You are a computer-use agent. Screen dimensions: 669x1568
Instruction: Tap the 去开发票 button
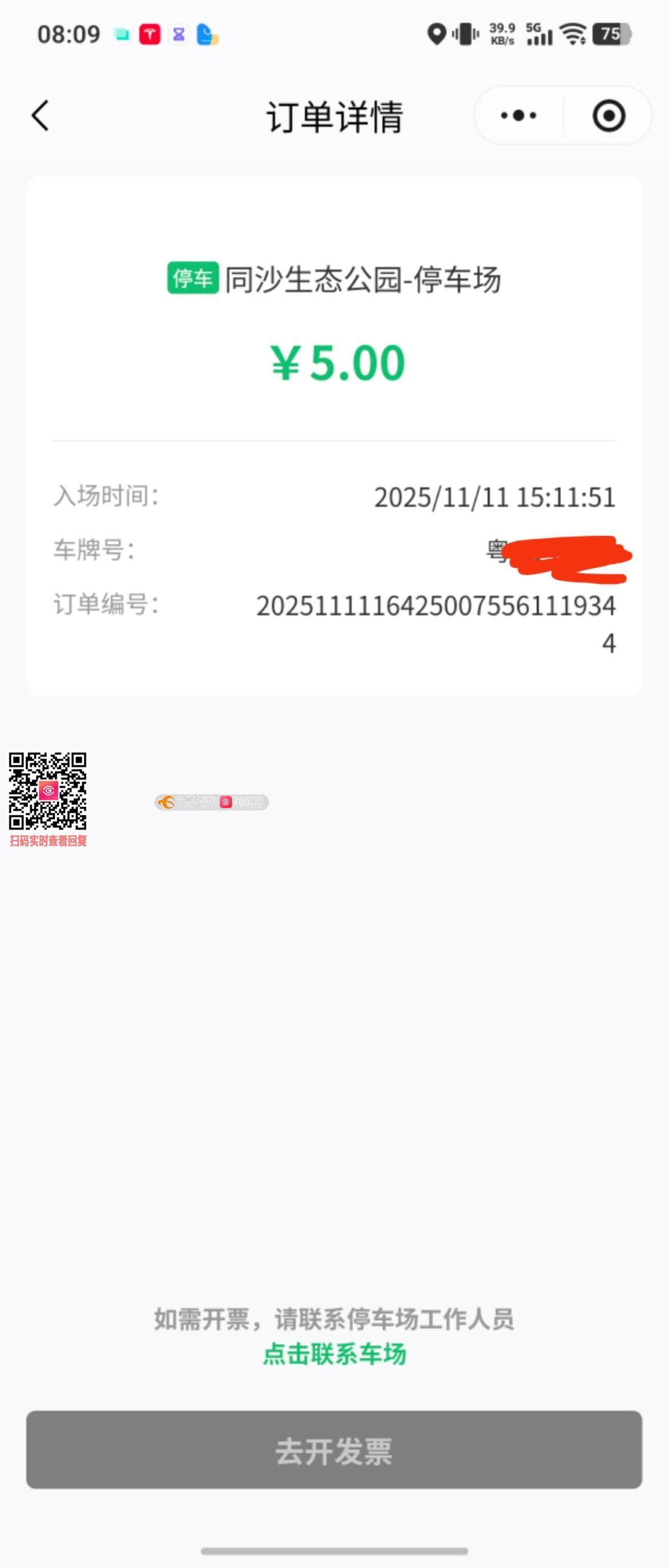pos(334,1450)
